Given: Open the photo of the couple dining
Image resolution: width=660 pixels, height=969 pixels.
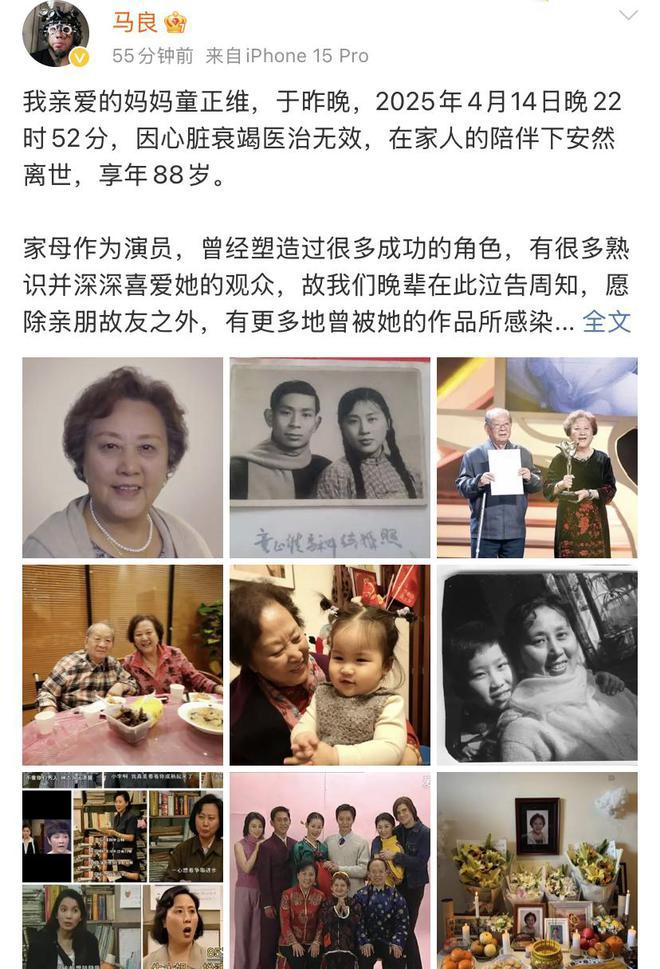Looking at the screenshot, I should [122, 664].
